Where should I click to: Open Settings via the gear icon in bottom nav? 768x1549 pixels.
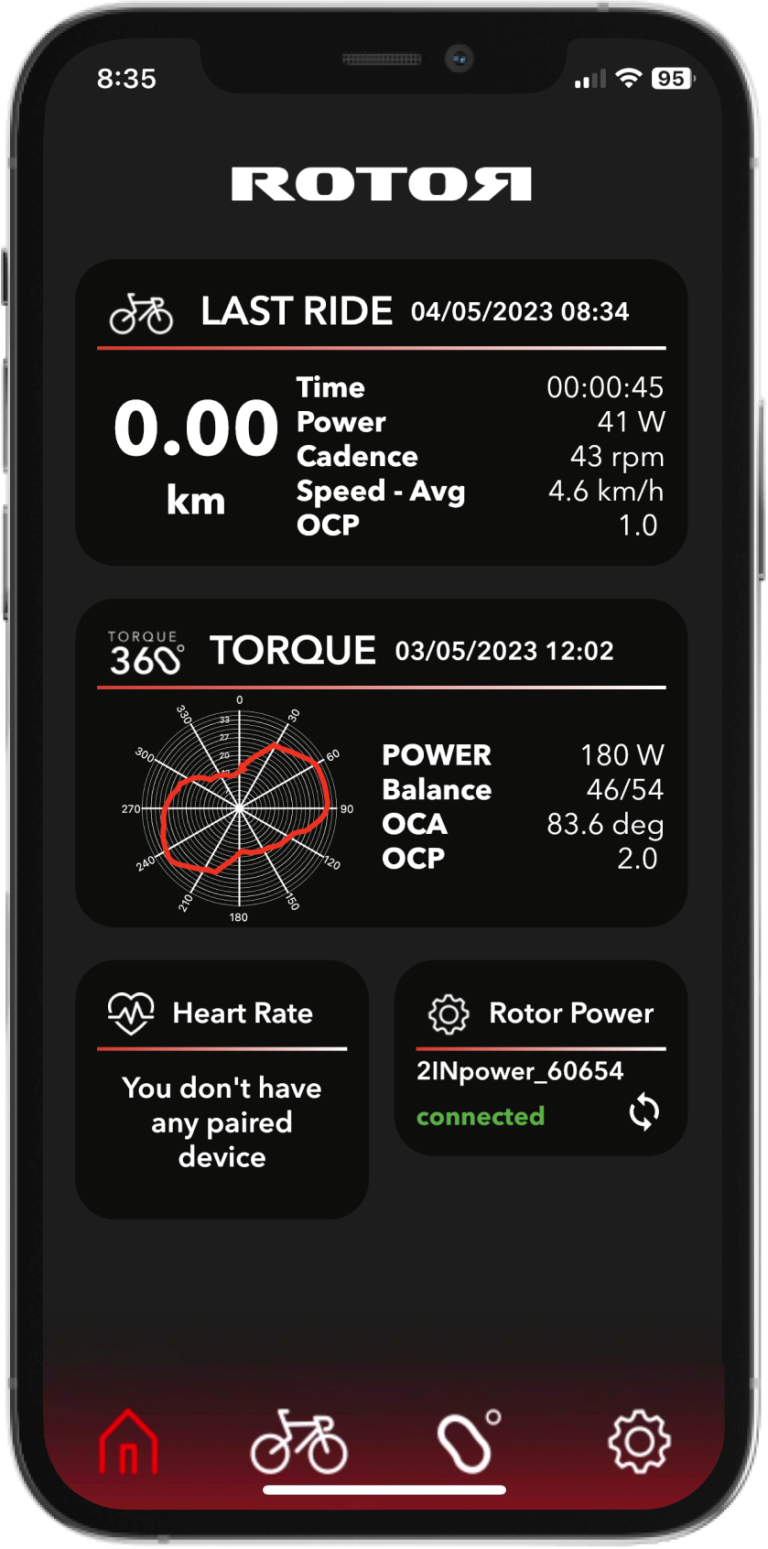[641, 1437]
